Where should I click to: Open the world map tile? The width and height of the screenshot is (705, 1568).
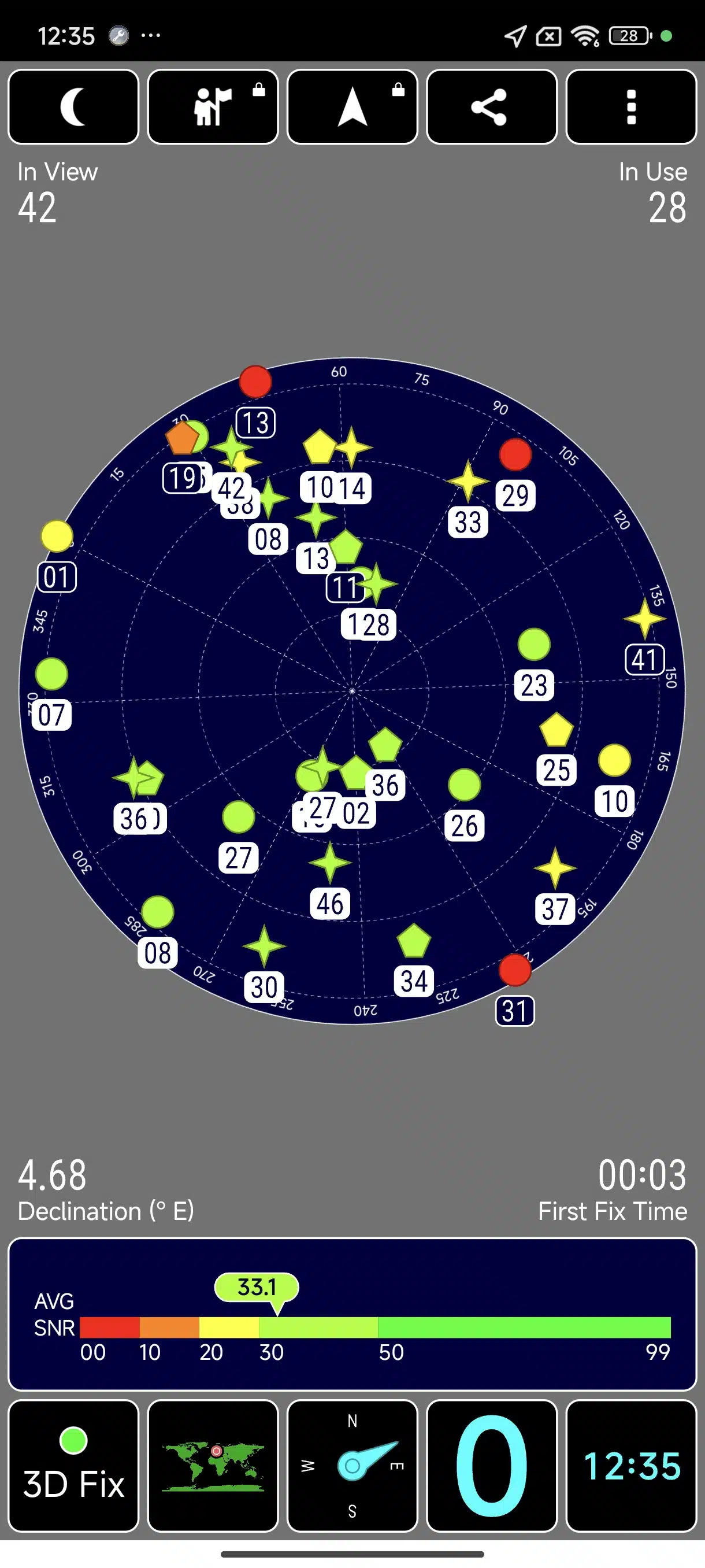[213, 1465]
